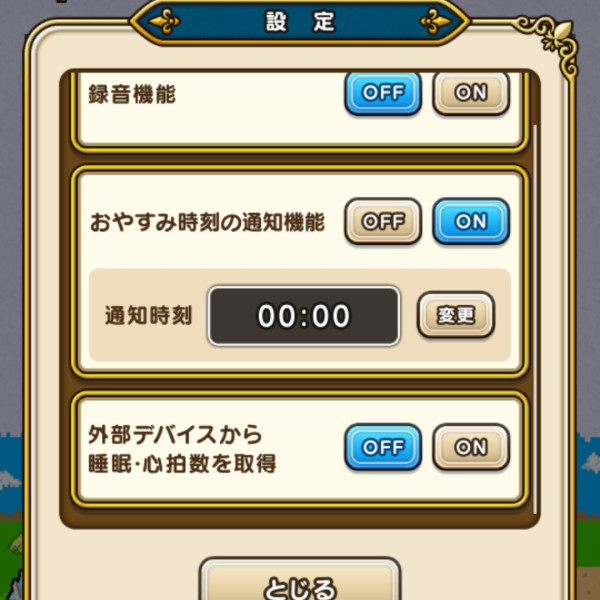600x600 pixels.
Task: Tap 変更 to change the 通知時刻
Action: pos(455,316)
